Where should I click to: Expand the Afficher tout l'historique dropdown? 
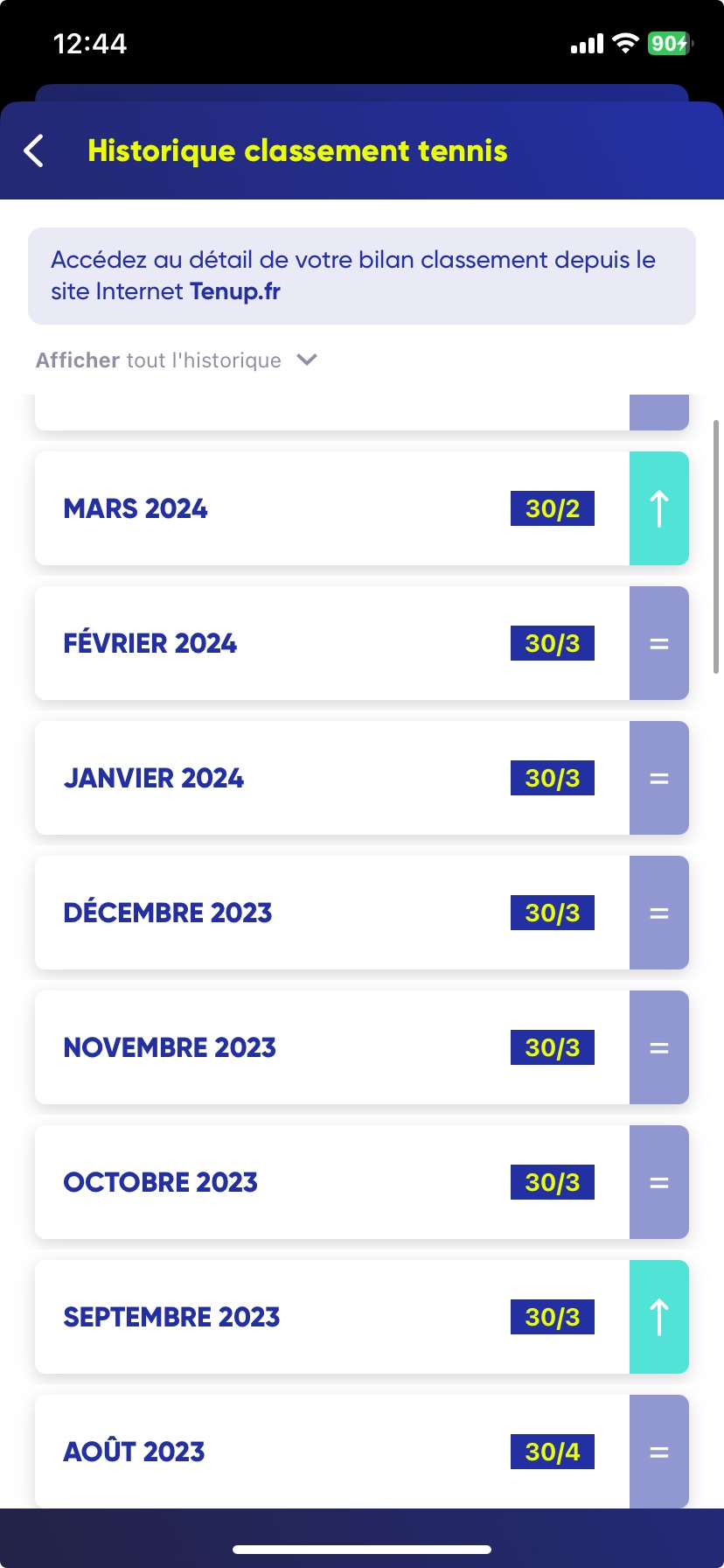(x=177, y=360)
